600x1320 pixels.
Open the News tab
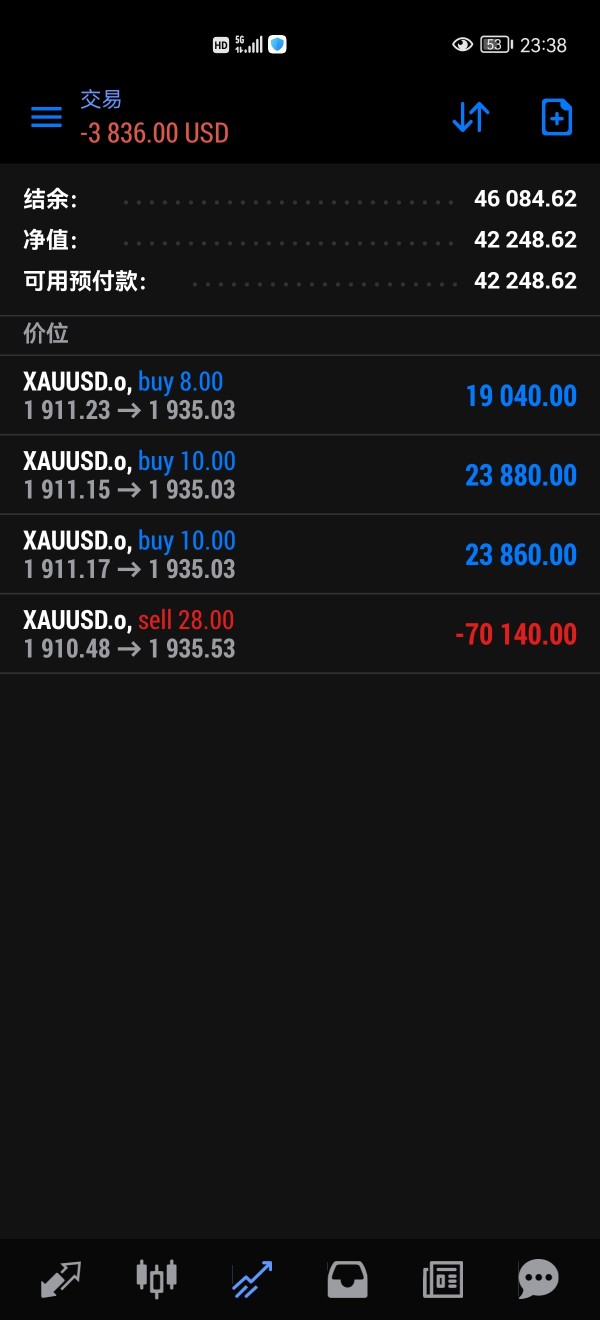pos(443,1278)
